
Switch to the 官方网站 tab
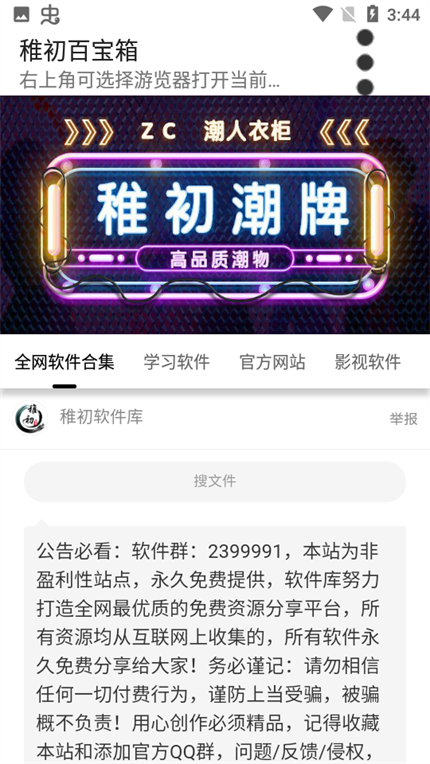272,363
